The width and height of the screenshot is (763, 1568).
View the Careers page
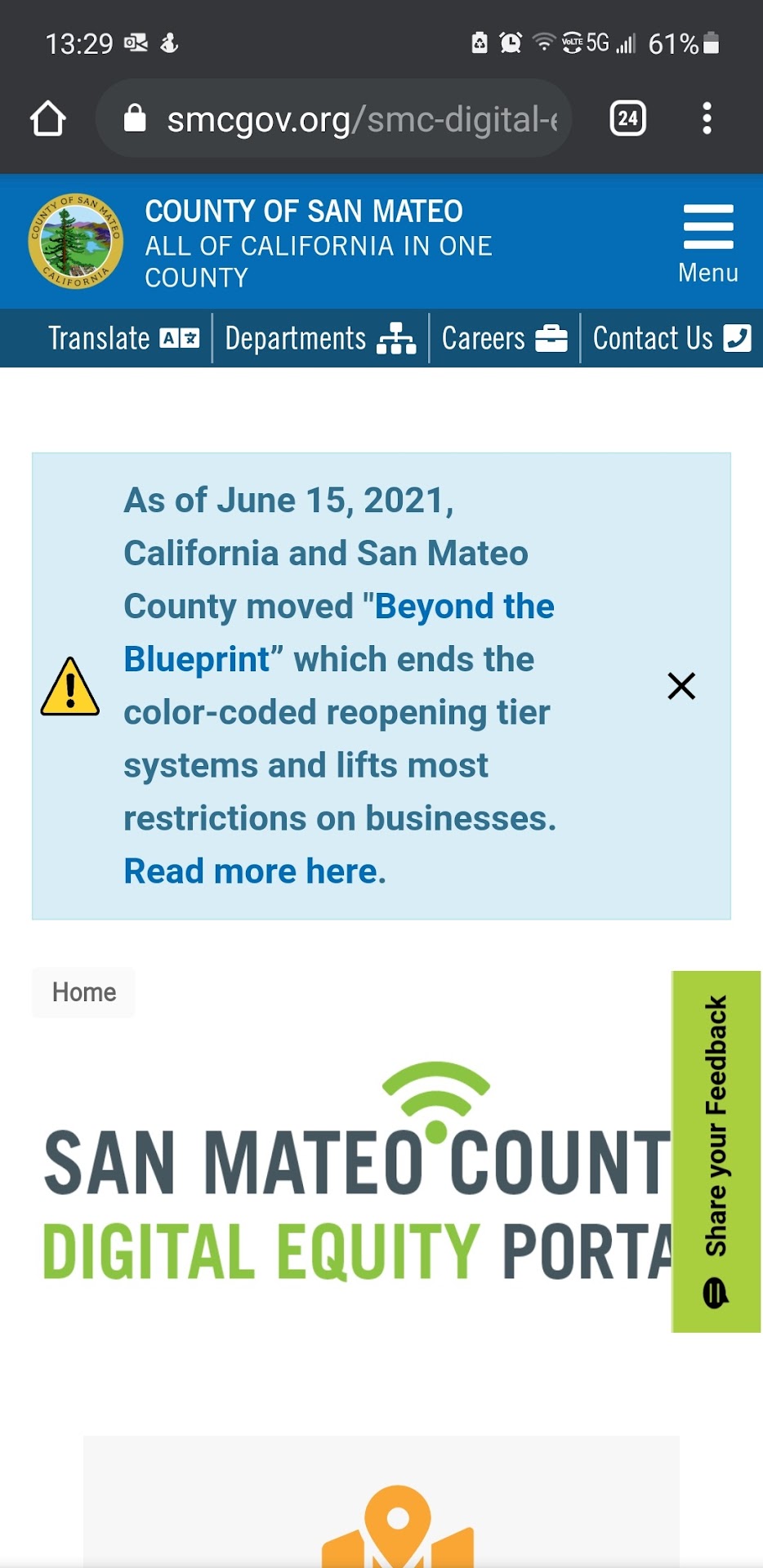tap(504, 338)
